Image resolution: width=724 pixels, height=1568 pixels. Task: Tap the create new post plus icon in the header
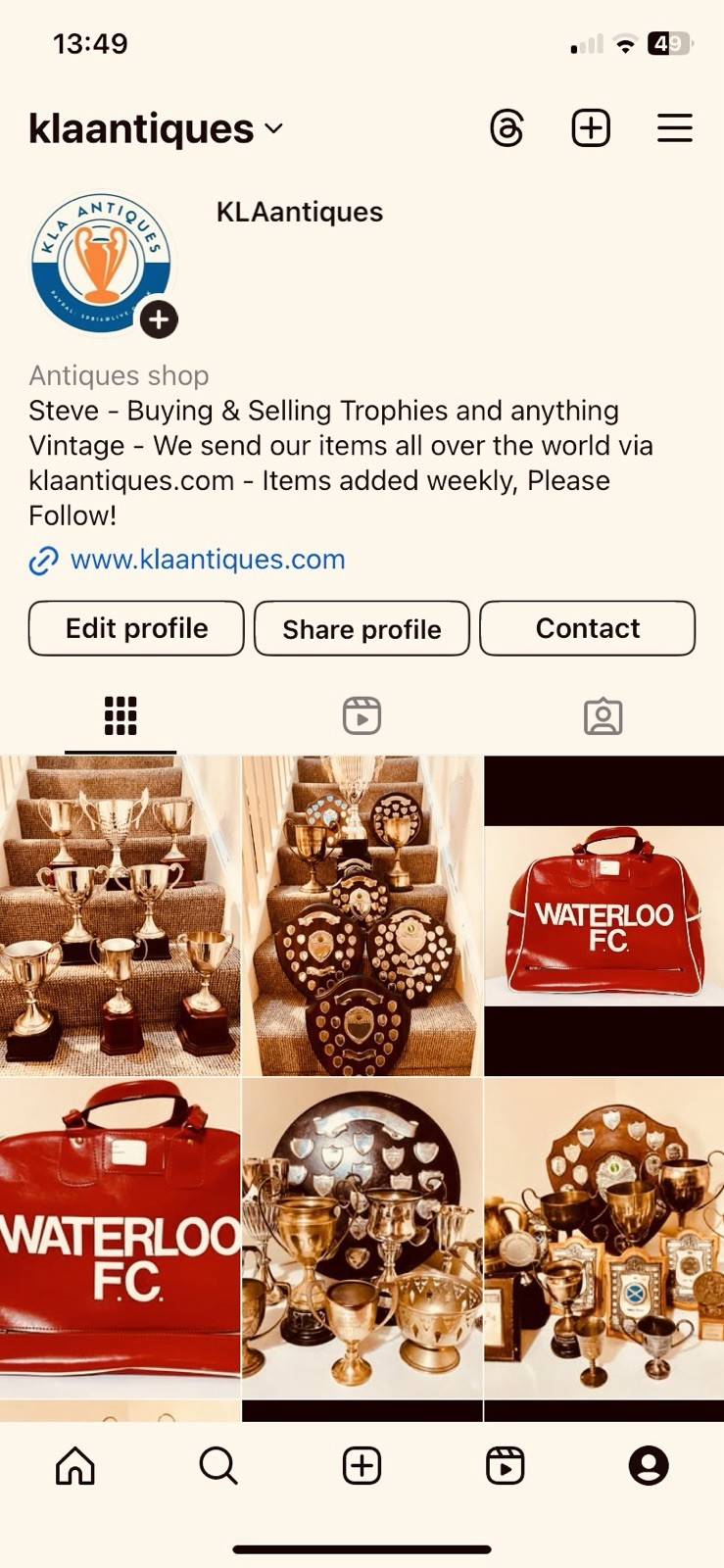click(x=591, y=128)
